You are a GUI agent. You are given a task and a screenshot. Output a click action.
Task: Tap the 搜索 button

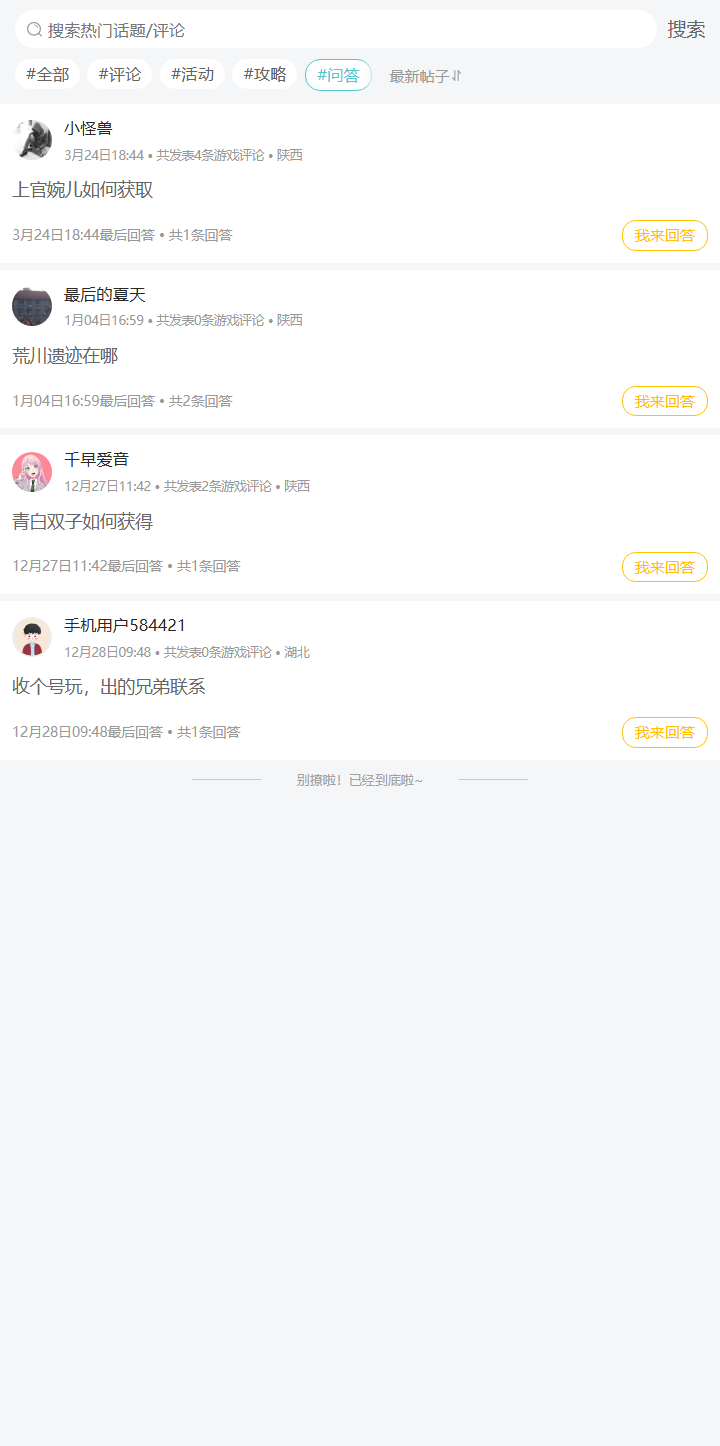(686, 30)
